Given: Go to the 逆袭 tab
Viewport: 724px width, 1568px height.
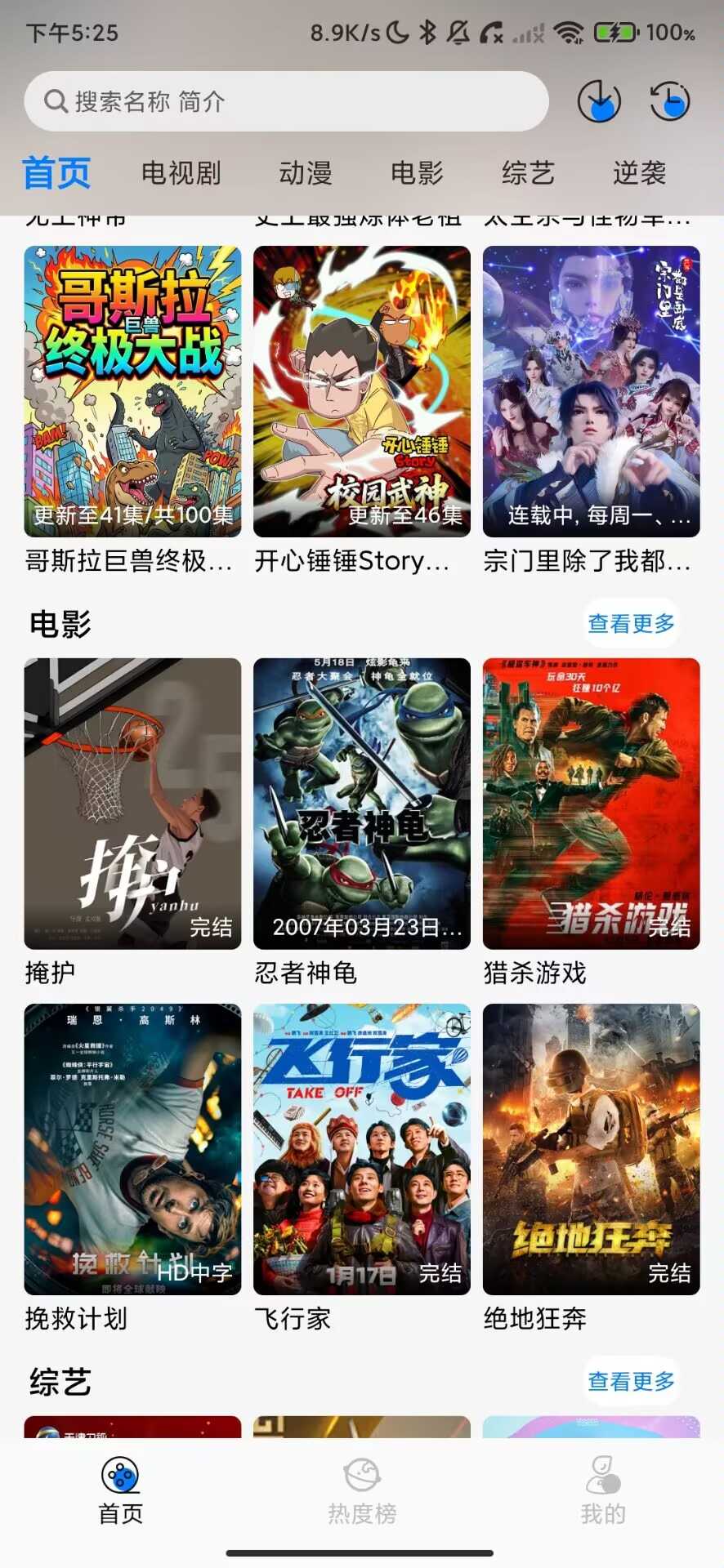Looking at the screenshot, I should click(x=639, y=173).
